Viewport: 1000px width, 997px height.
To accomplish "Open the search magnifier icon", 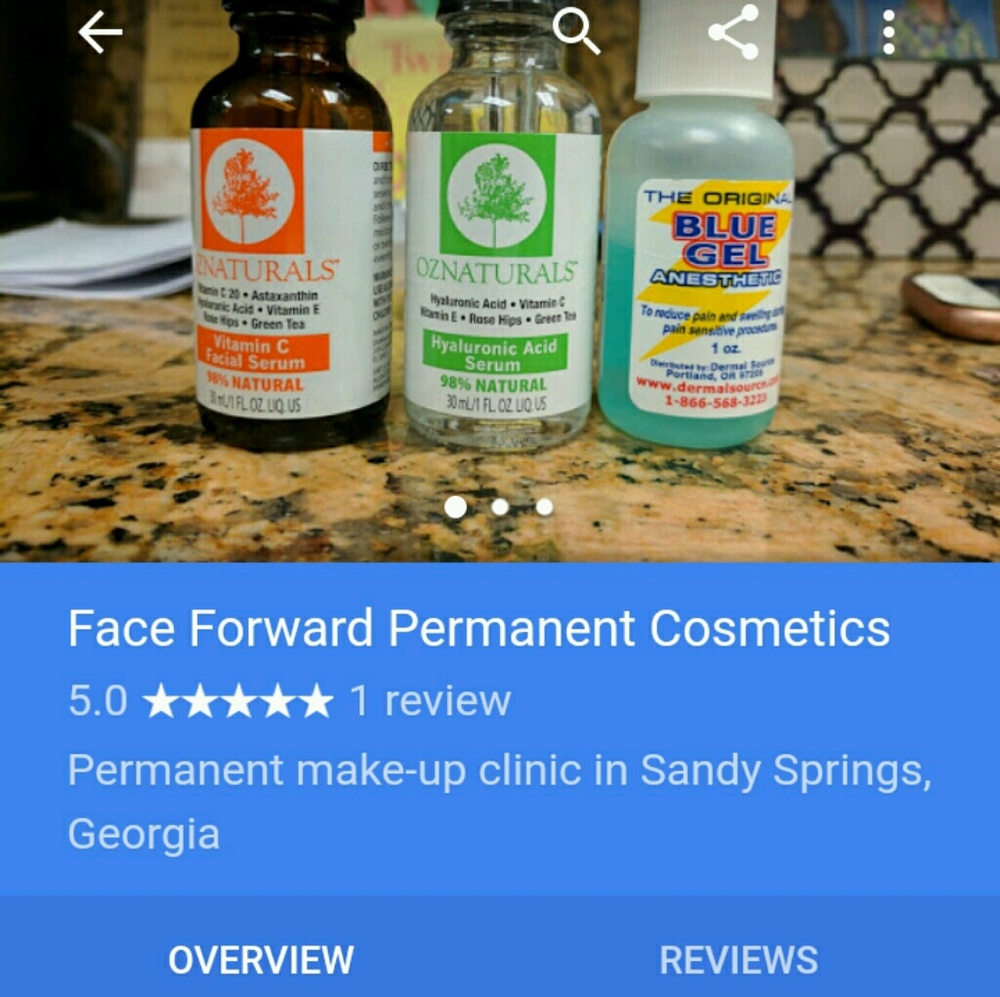I will 576,32.
